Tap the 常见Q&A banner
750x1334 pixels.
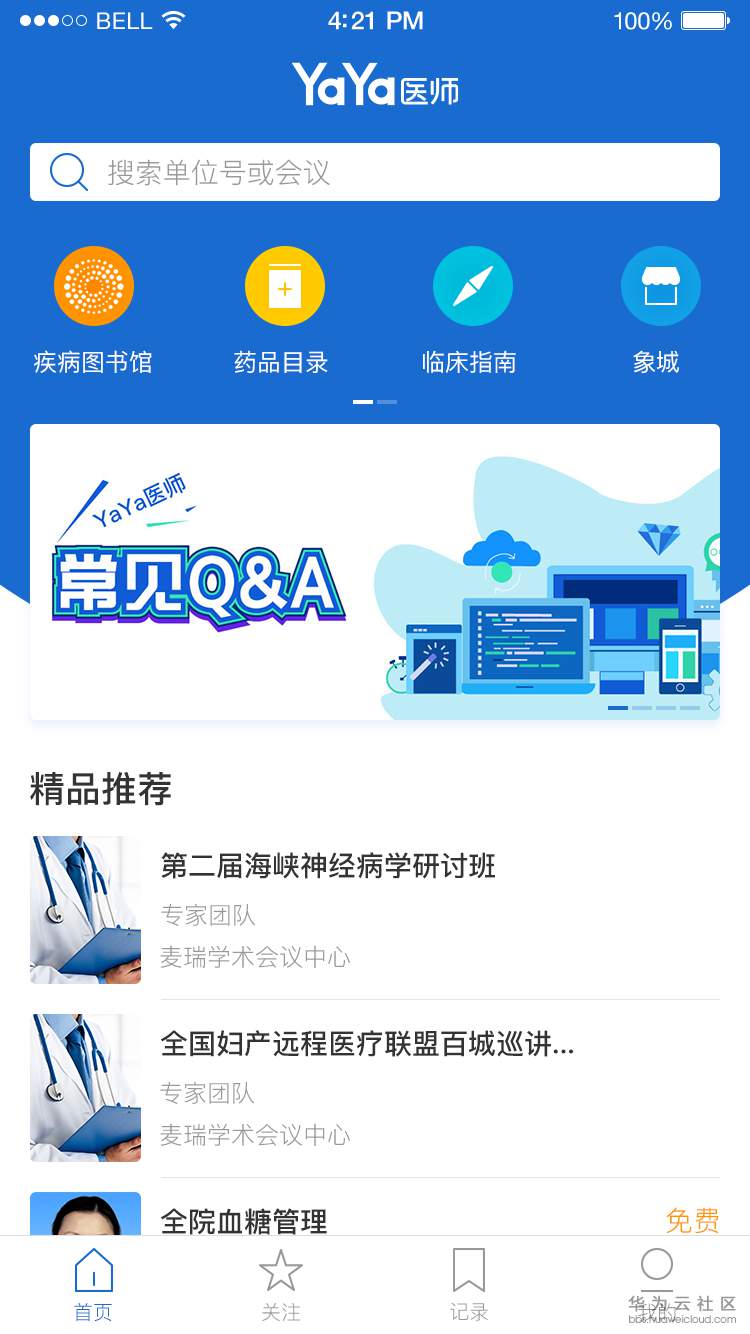pyautogui.click(x=375, y=572)
